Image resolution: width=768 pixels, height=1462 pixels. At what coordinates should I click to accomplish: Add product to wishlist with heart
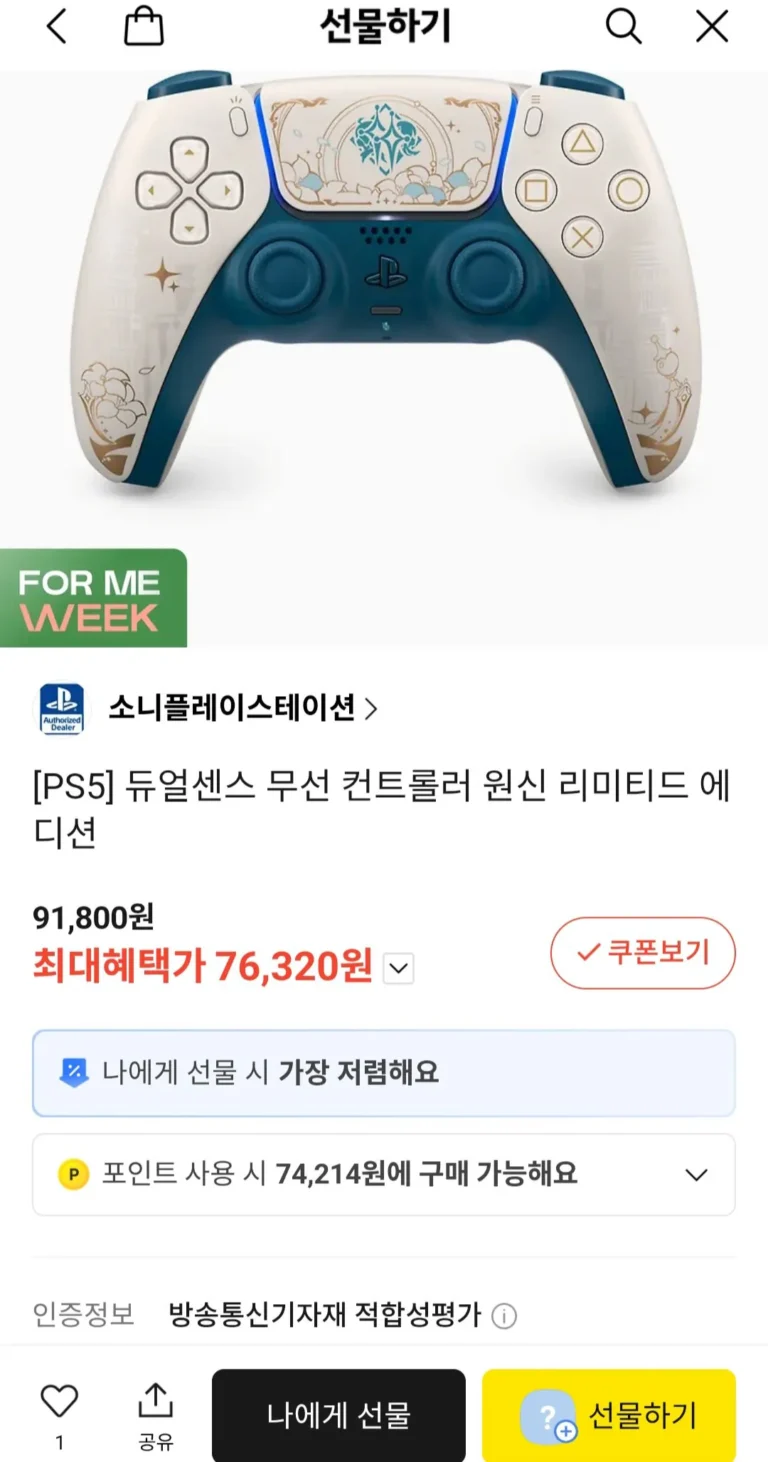pyautogui.click(x=59, y=1401)
